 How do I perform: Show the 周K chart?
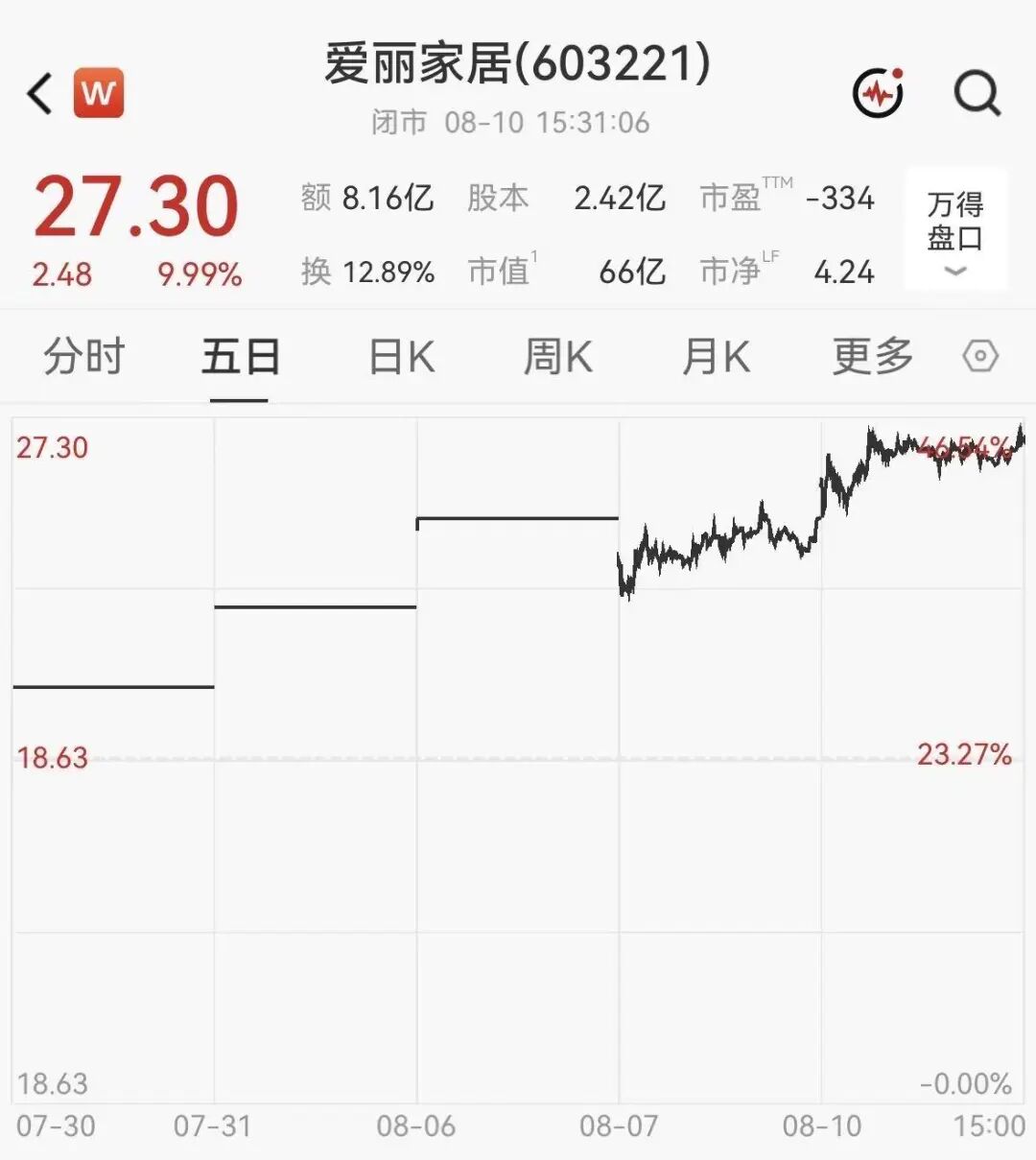click(558, 357)
